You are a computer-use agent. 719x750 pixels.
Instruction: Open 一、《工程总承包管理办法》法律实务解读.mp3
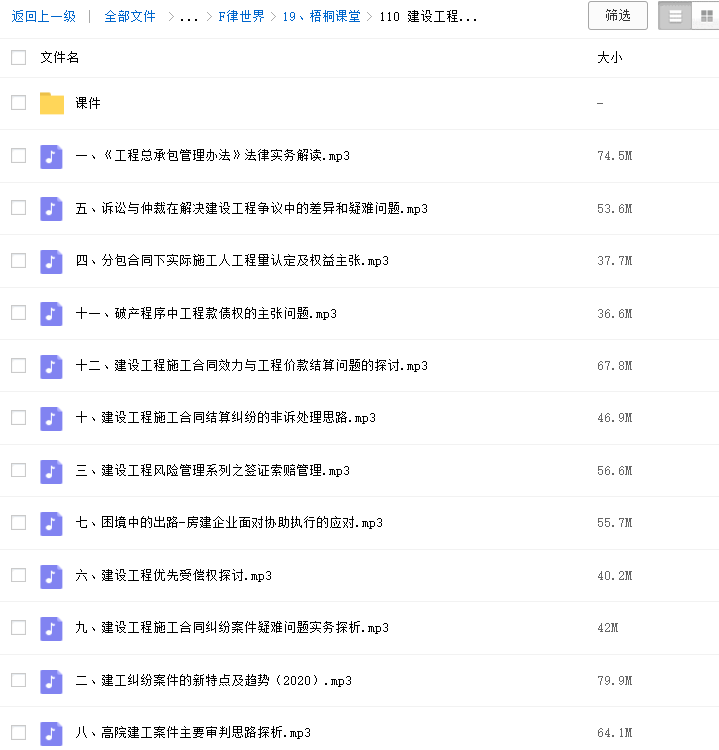(212, 156)
